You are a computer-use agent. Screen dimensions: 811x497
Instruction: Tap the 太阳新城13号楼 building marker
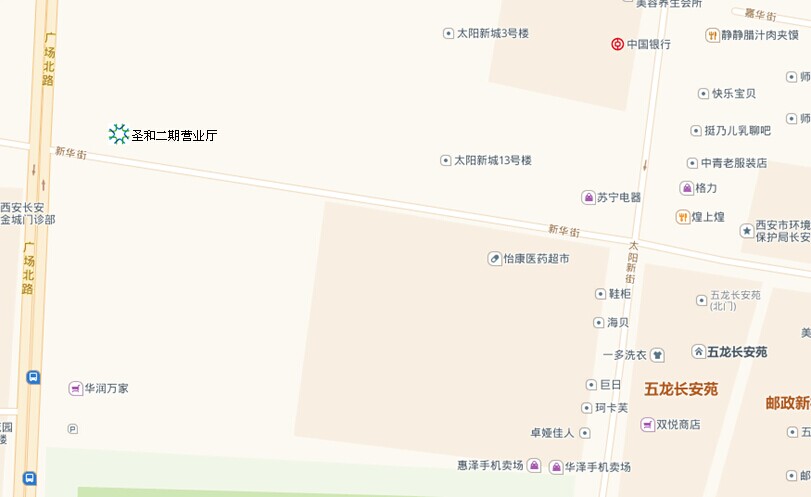(446, 160)
